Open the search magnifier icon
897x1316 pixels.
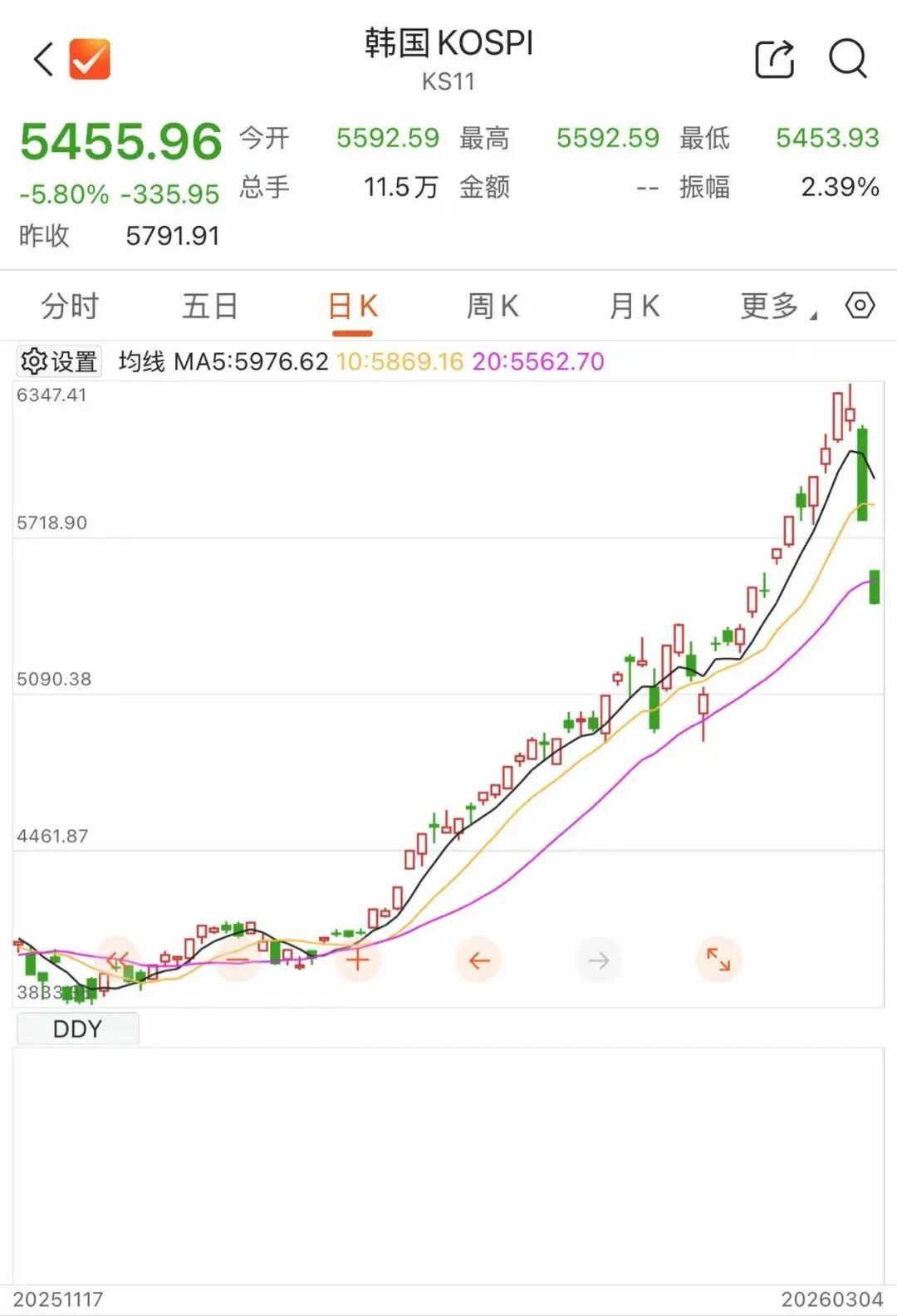click(x=847, y=59)
